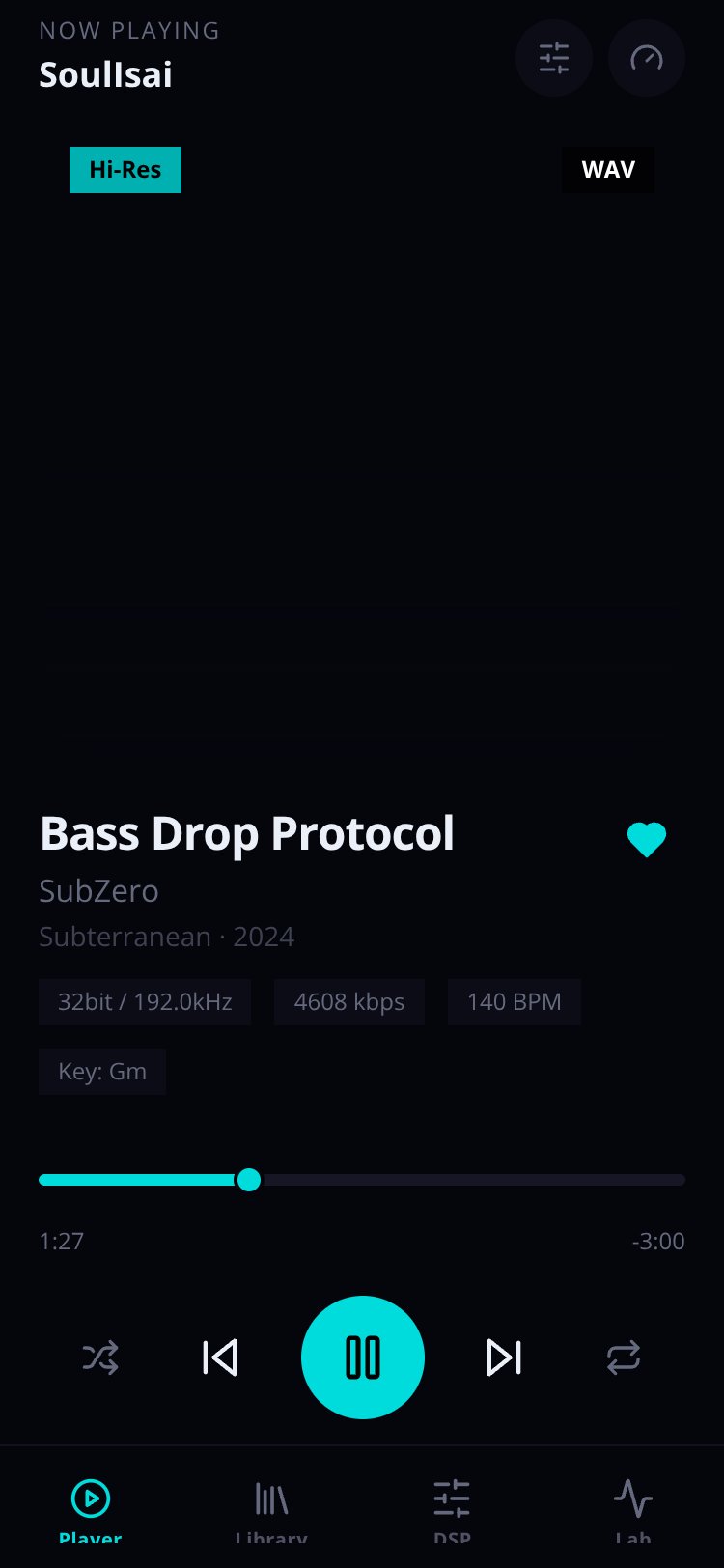This screenshot has height=1568, width=724.
Task: Toggle shuffle mode
Action: (100, 1358)
